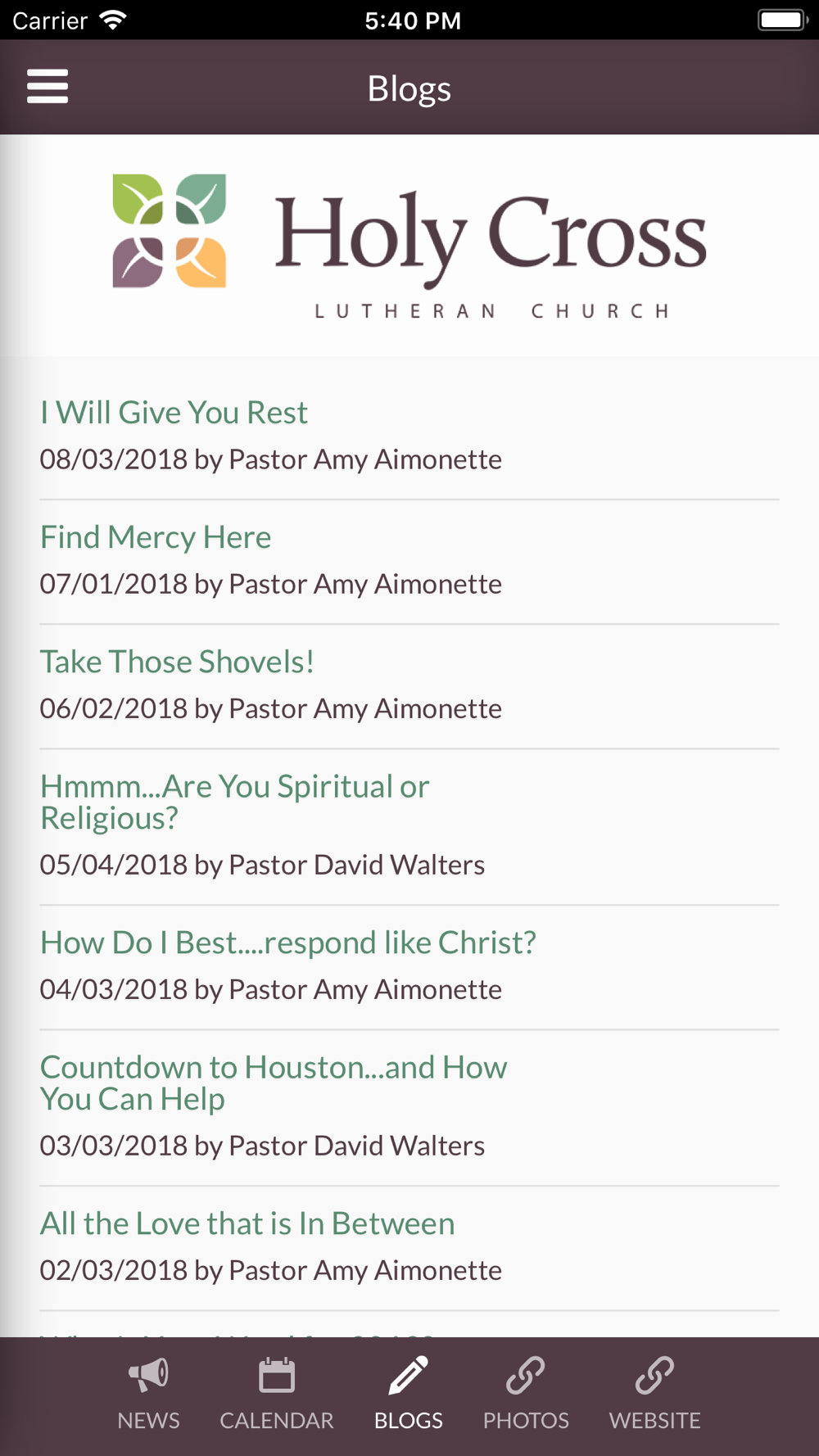Screen dimensions: 819x1456
Task: Switch to the News tab
Action: (x=148, y=1394)
